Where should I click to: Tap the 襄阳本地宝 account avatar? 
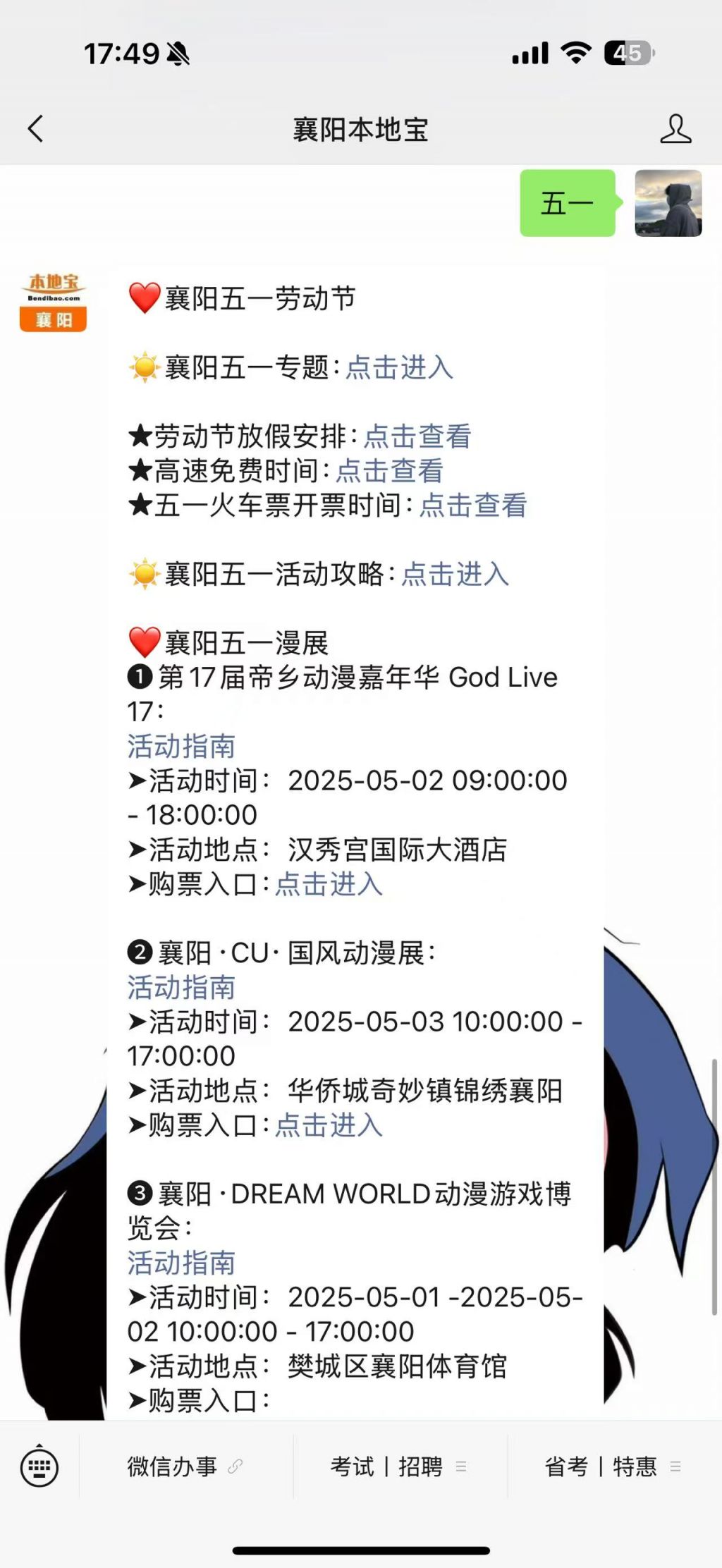coord(53,302)
